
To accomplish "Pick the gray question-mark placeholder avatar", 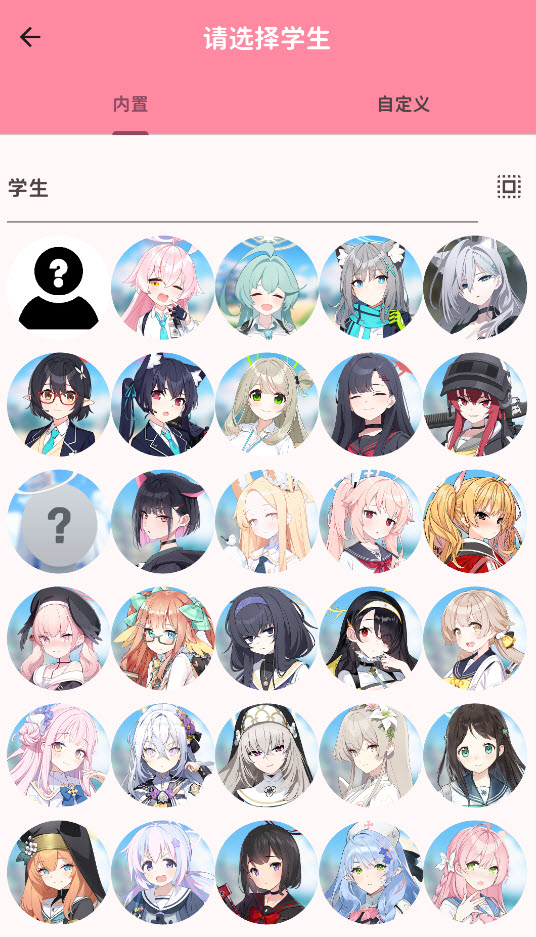I will (59, 521).
